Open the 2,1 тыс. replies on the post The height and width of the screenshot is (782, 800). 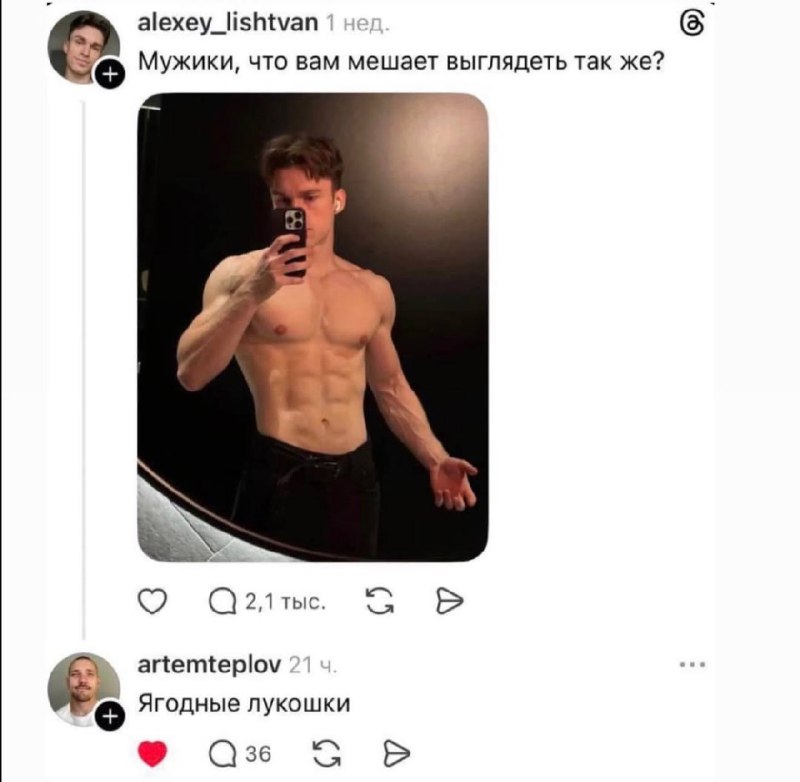tap(266, 600)
